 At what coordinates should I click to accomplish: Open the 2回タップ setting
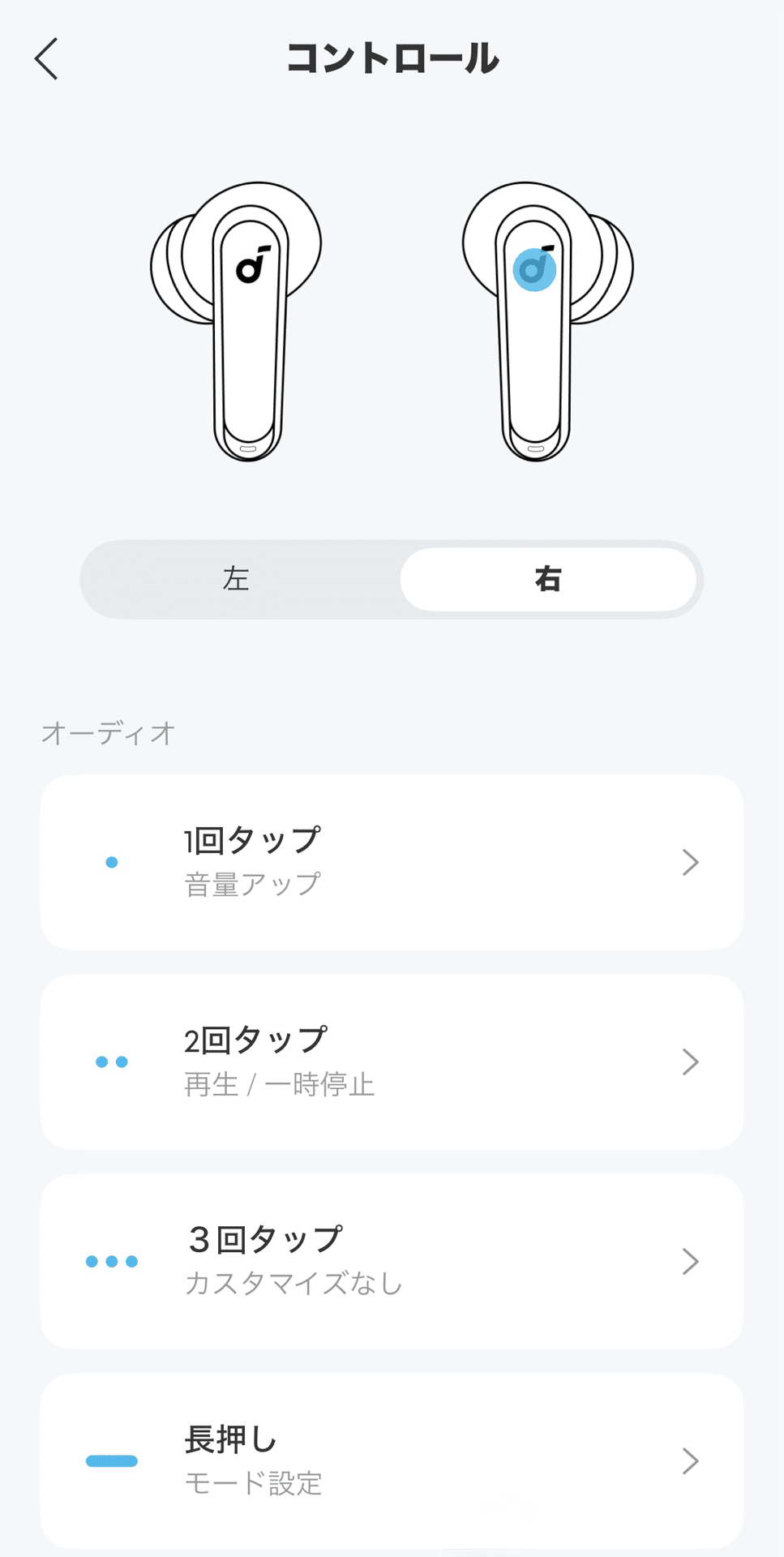pos(392,1062)
